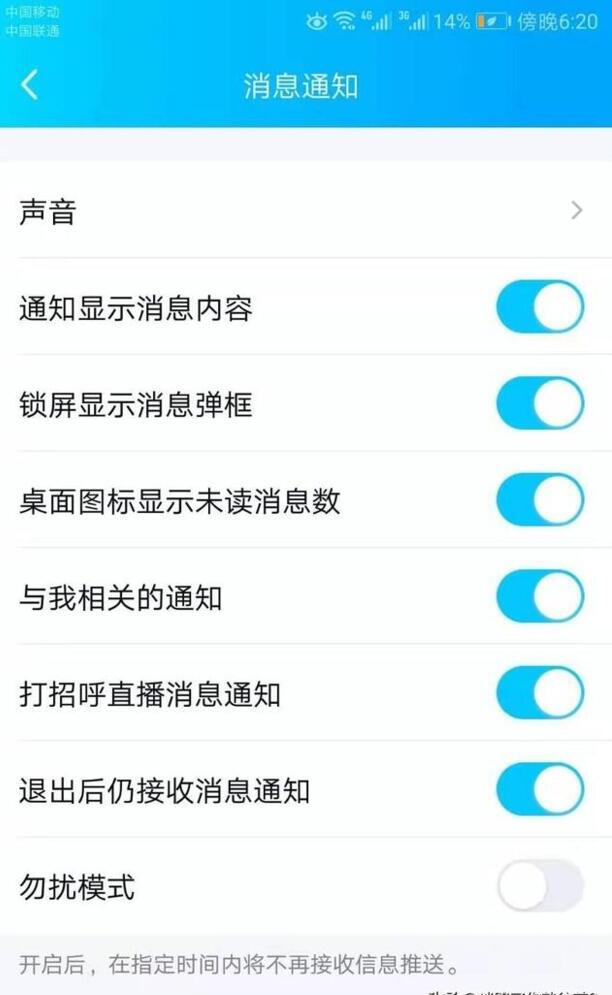
Task: Go back from 消息通知 page
Action: pyautogui.click(x=30, y=85)
